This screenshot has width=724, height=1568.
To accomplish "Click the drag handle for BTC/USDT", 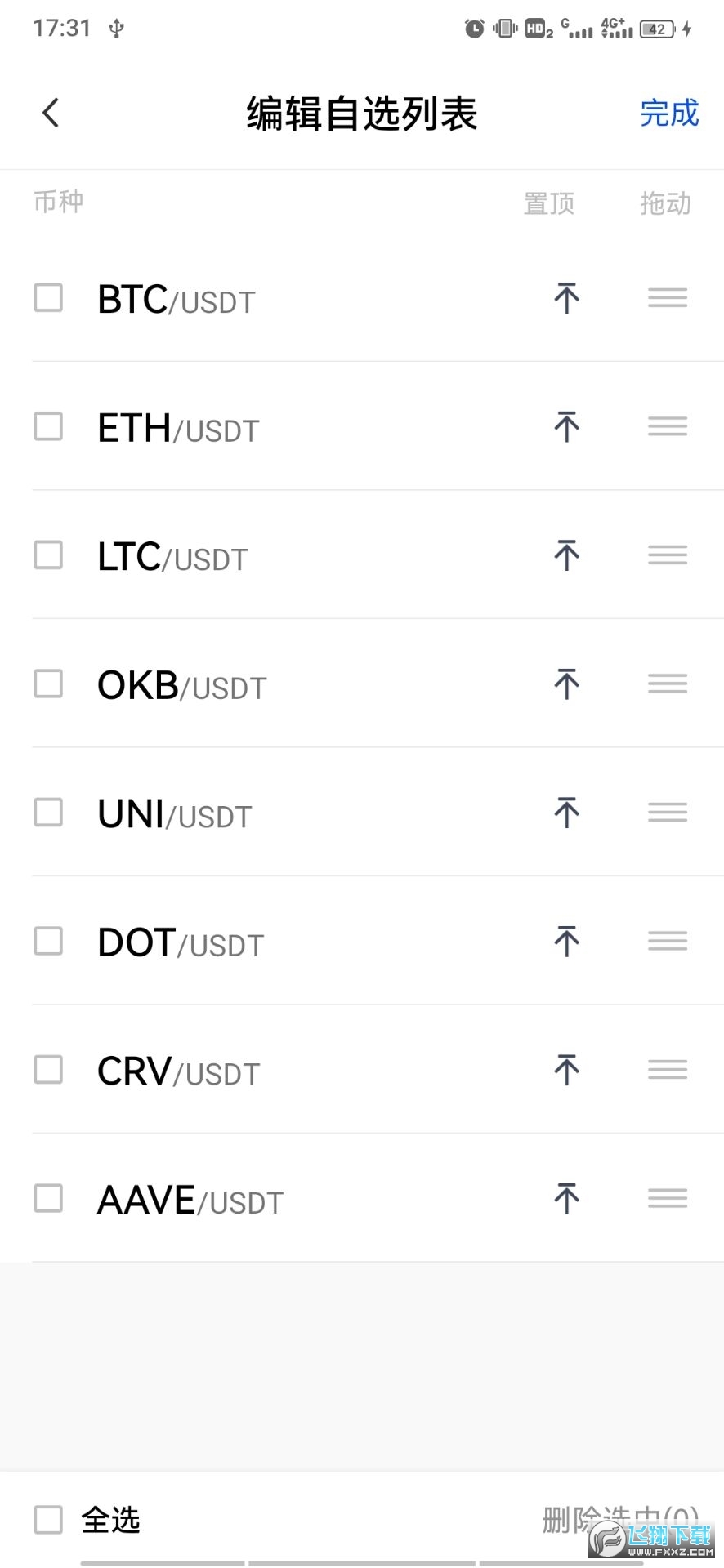I will coord(667,299).
